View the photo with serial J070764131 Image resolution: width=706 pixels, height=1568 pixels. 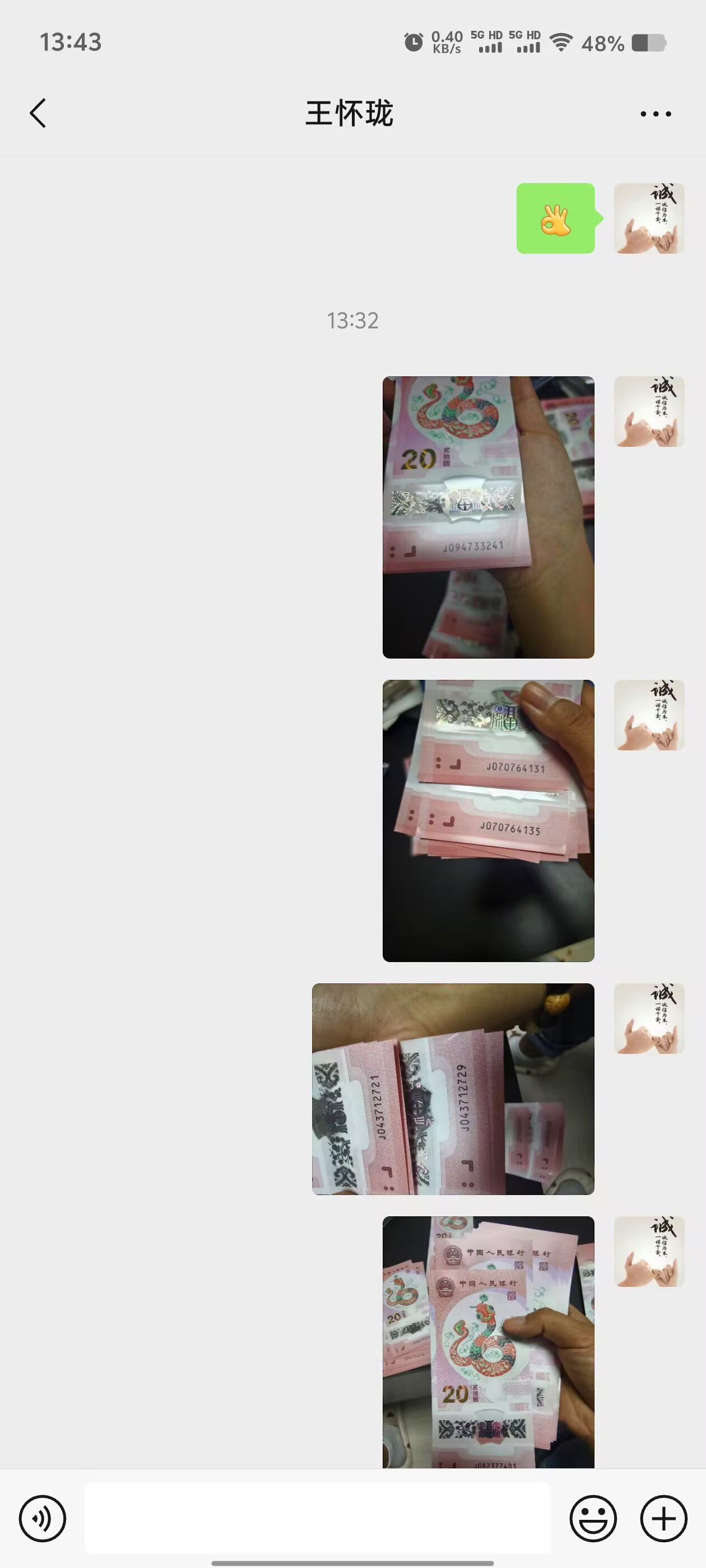(x=488, y=820)
